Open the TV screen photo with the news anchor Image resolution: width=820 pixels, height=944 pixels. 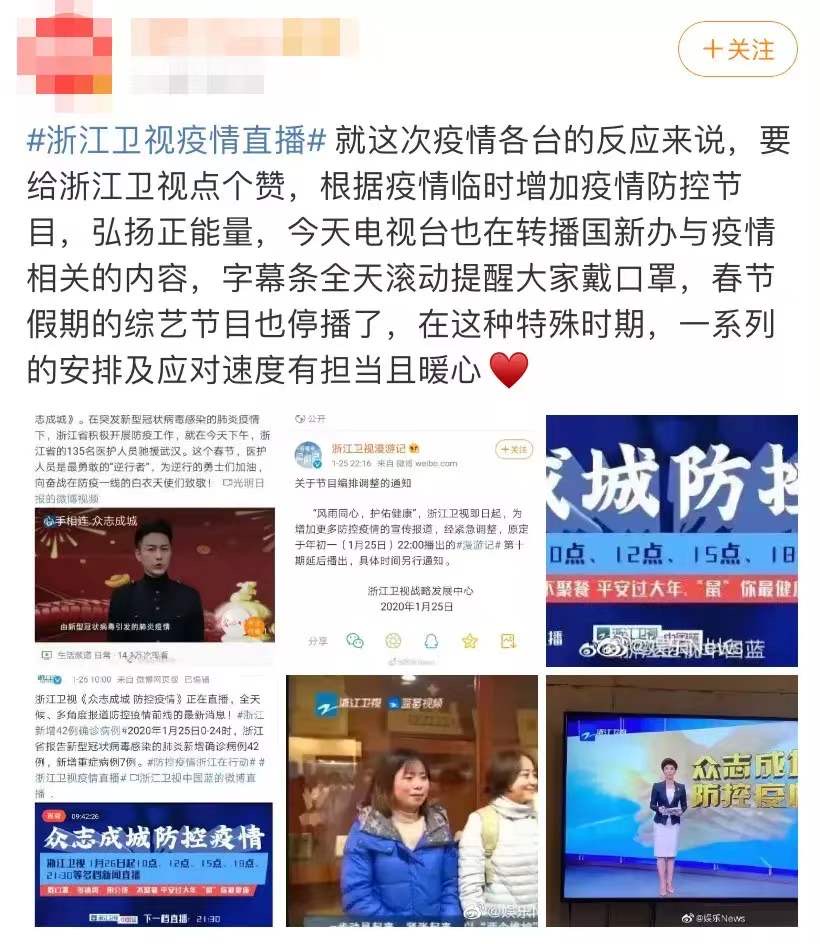coord(671,800)
